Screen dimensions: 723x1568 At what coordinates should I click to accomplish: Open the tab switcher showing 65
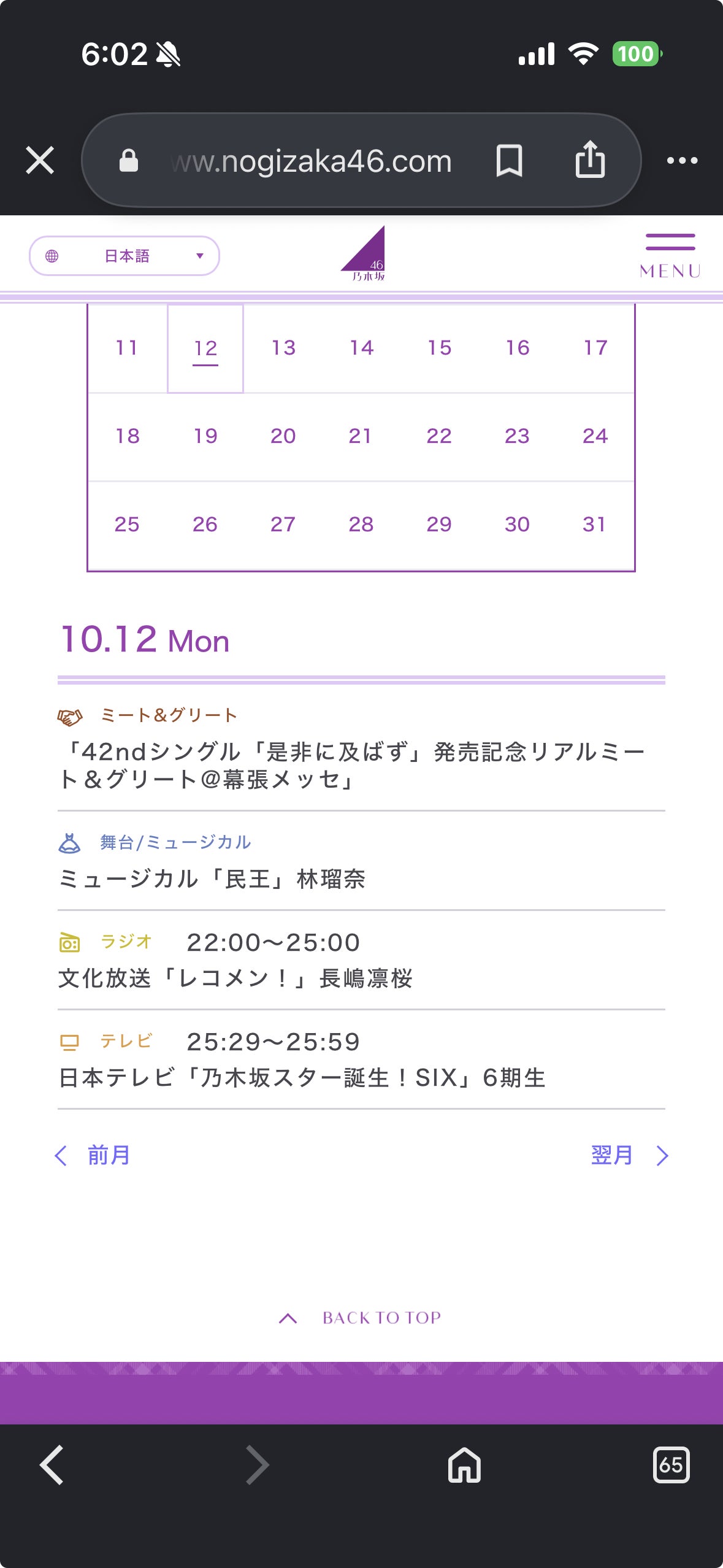[x=671, y=1465]
